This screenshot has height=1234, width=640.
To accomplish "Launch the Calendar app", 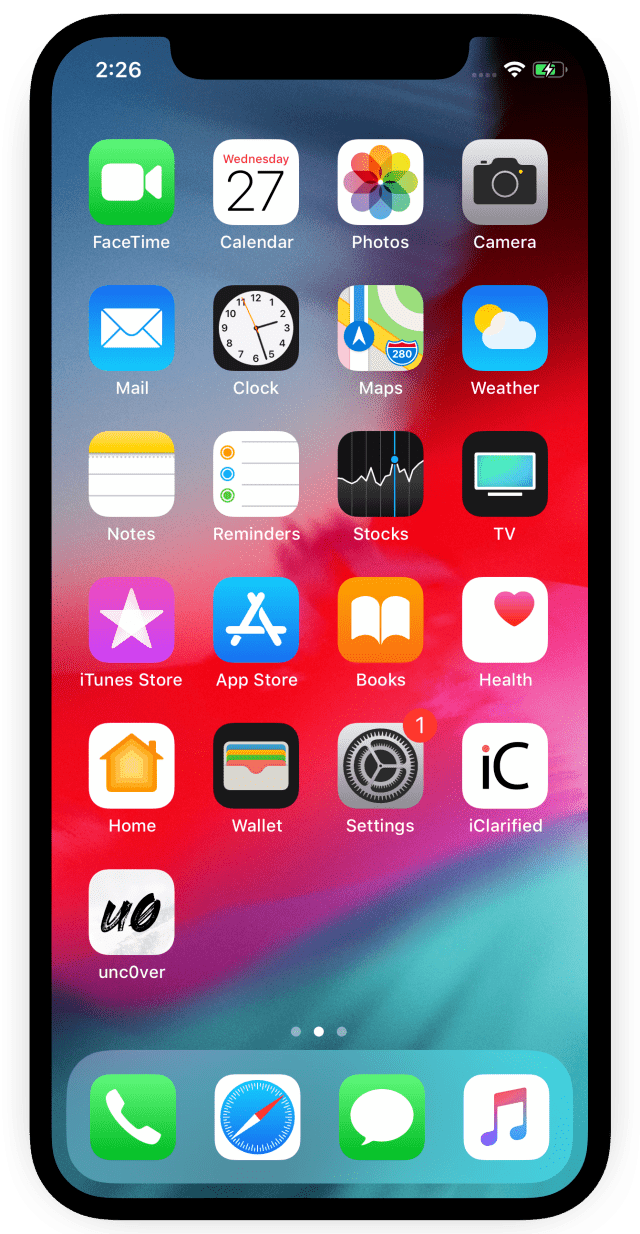I will click(x=256, y=182).
